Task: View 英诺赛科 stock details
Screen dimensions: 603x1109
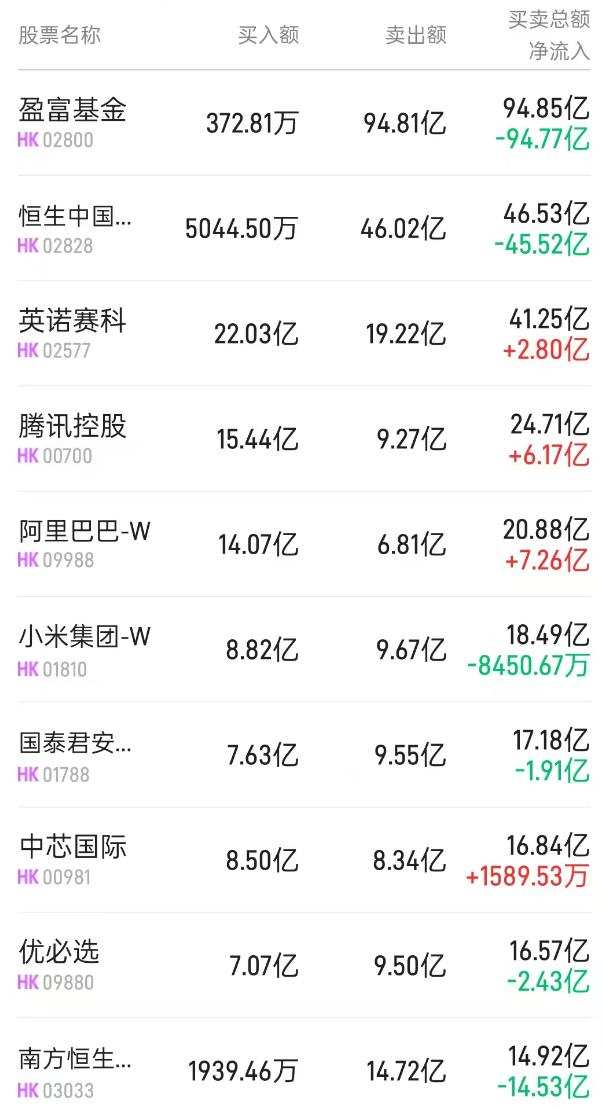Action: click(x=304, y=334)
